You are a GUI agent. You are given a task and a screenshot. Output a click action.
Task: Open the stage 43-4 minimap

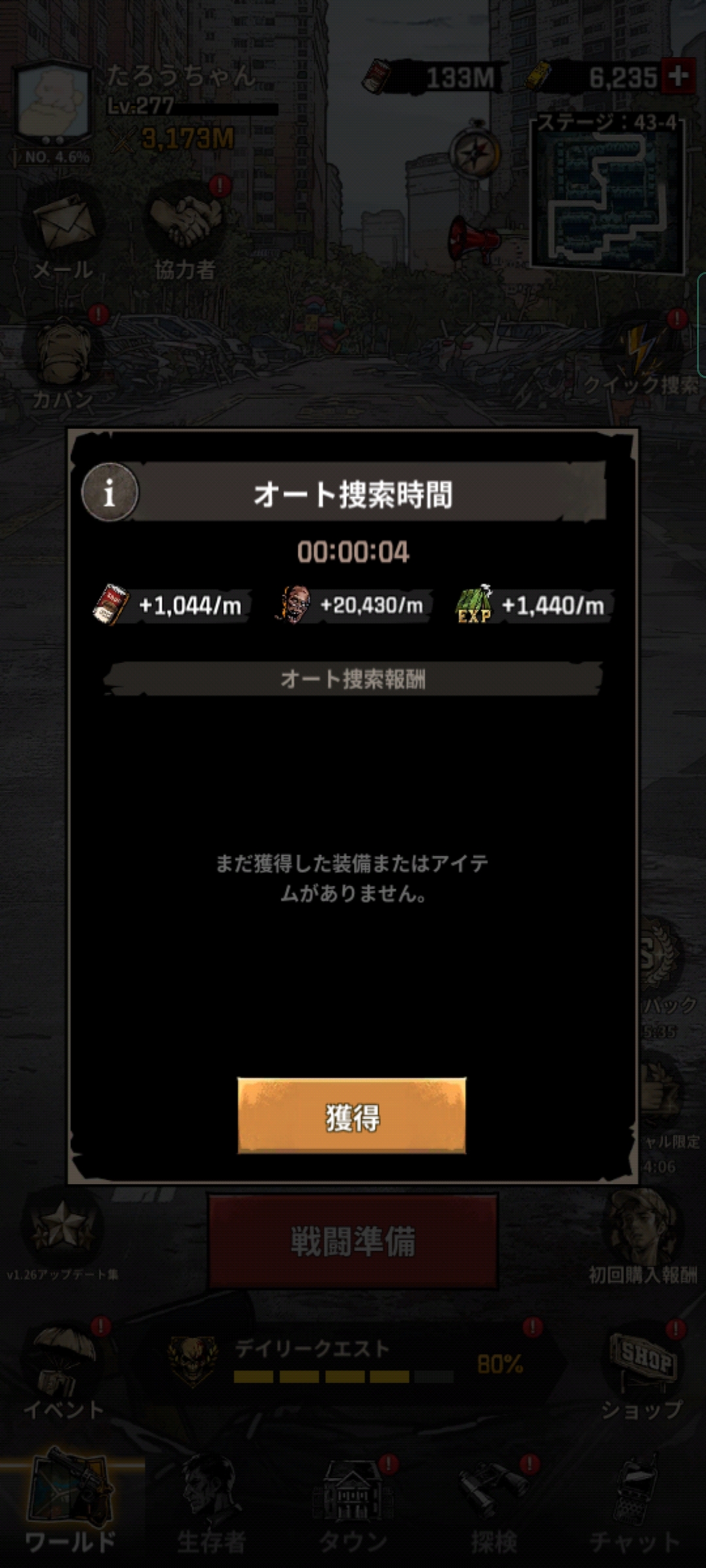coord(608,196)
